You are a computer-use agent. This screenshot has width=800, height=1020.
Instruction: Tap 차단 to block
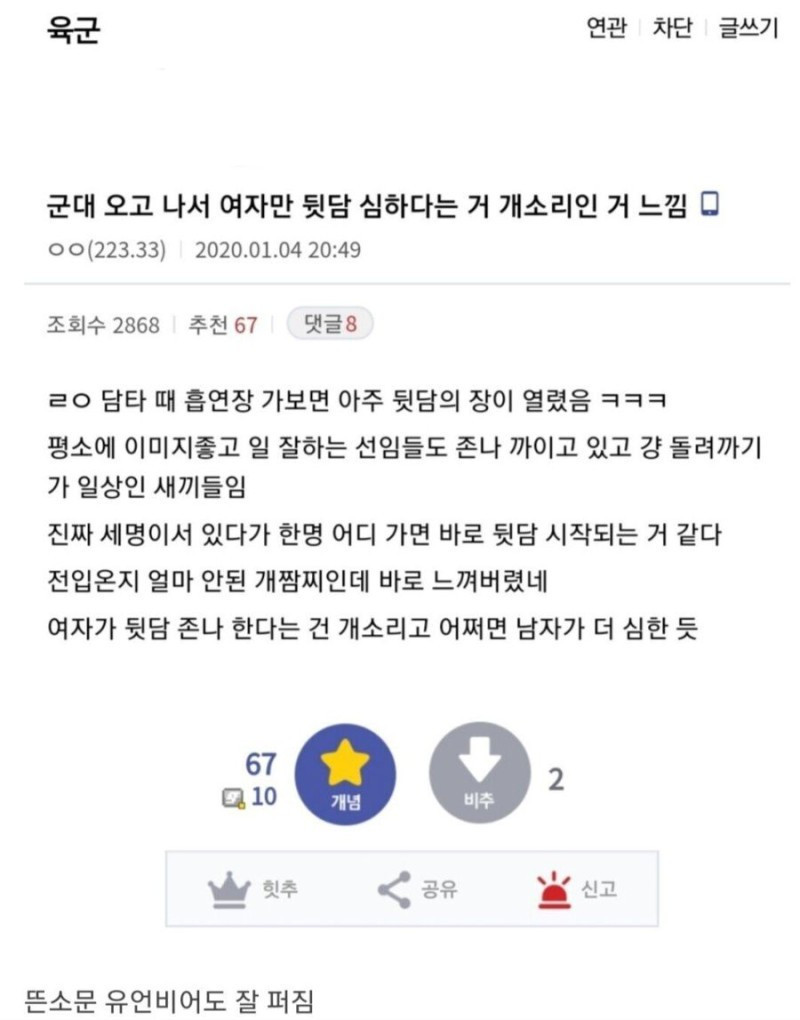[x=672, y=29]
